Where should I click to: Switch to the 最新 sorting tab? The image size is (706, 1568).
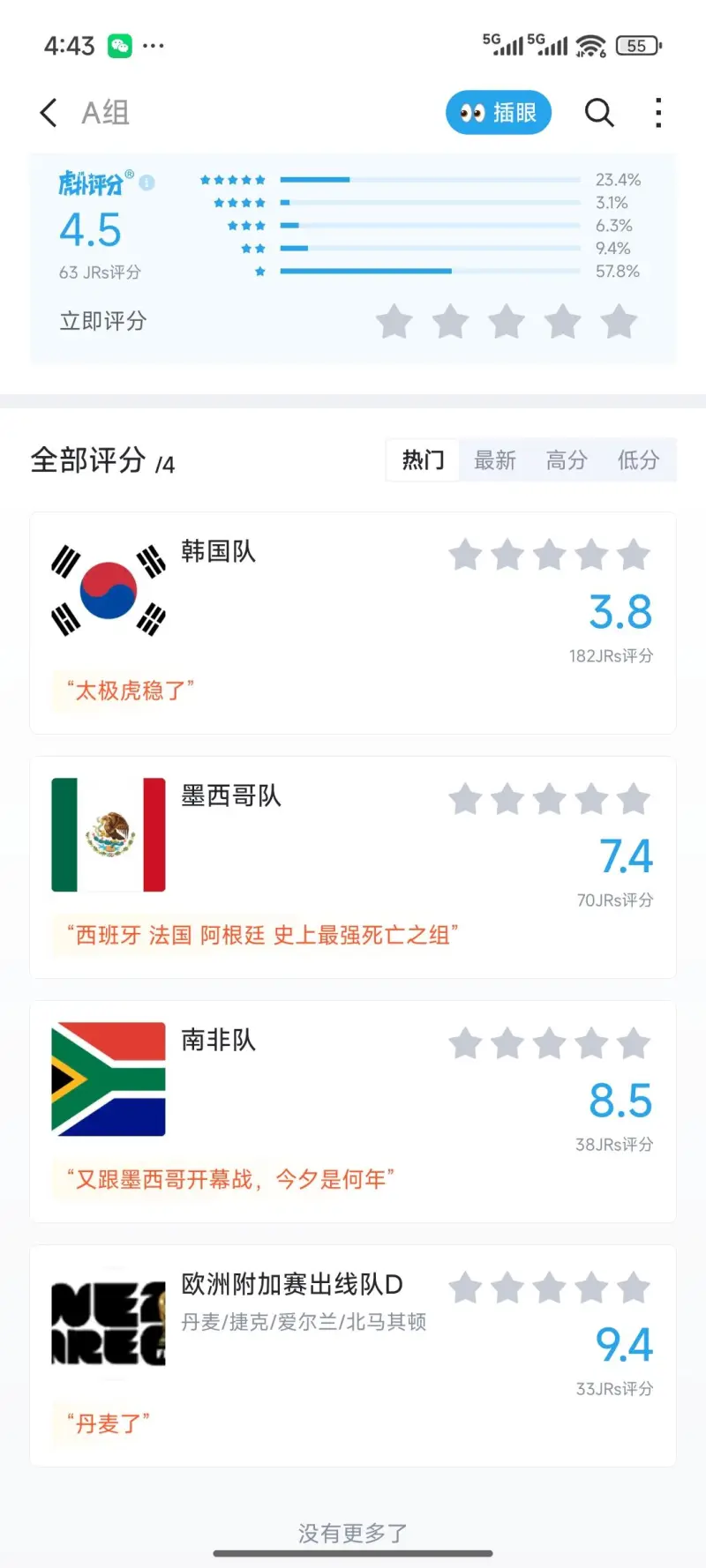(495, 460)
